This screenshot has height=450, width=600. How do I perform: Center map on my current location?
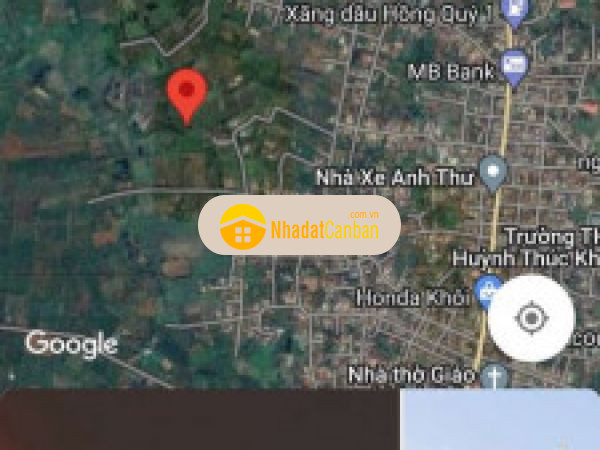[531, 319]
